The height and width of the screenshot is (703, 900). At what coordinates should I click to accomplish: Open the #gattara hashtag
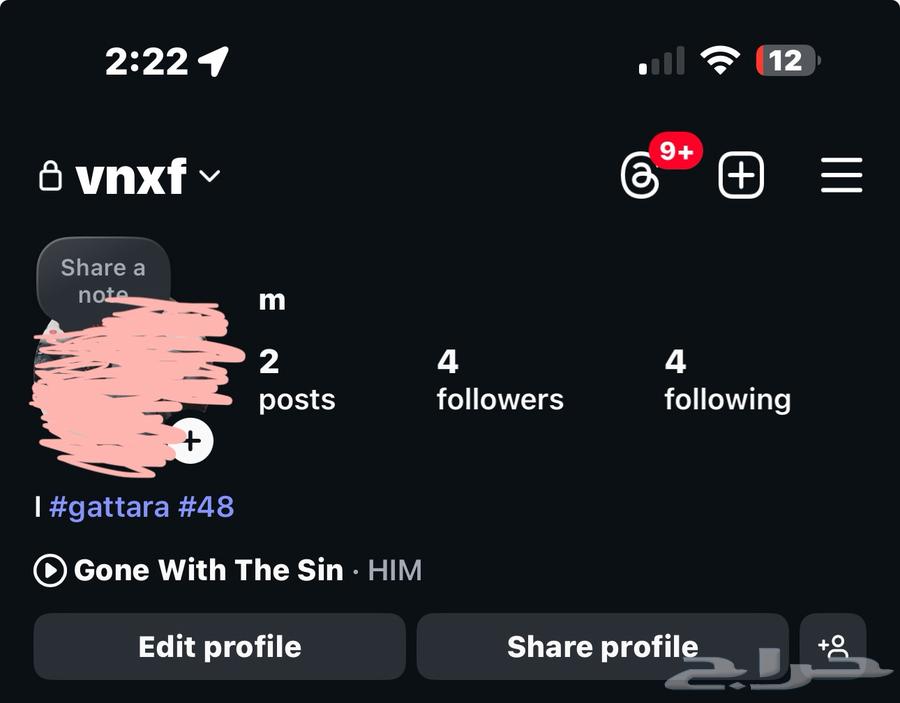tap(109, 507)
